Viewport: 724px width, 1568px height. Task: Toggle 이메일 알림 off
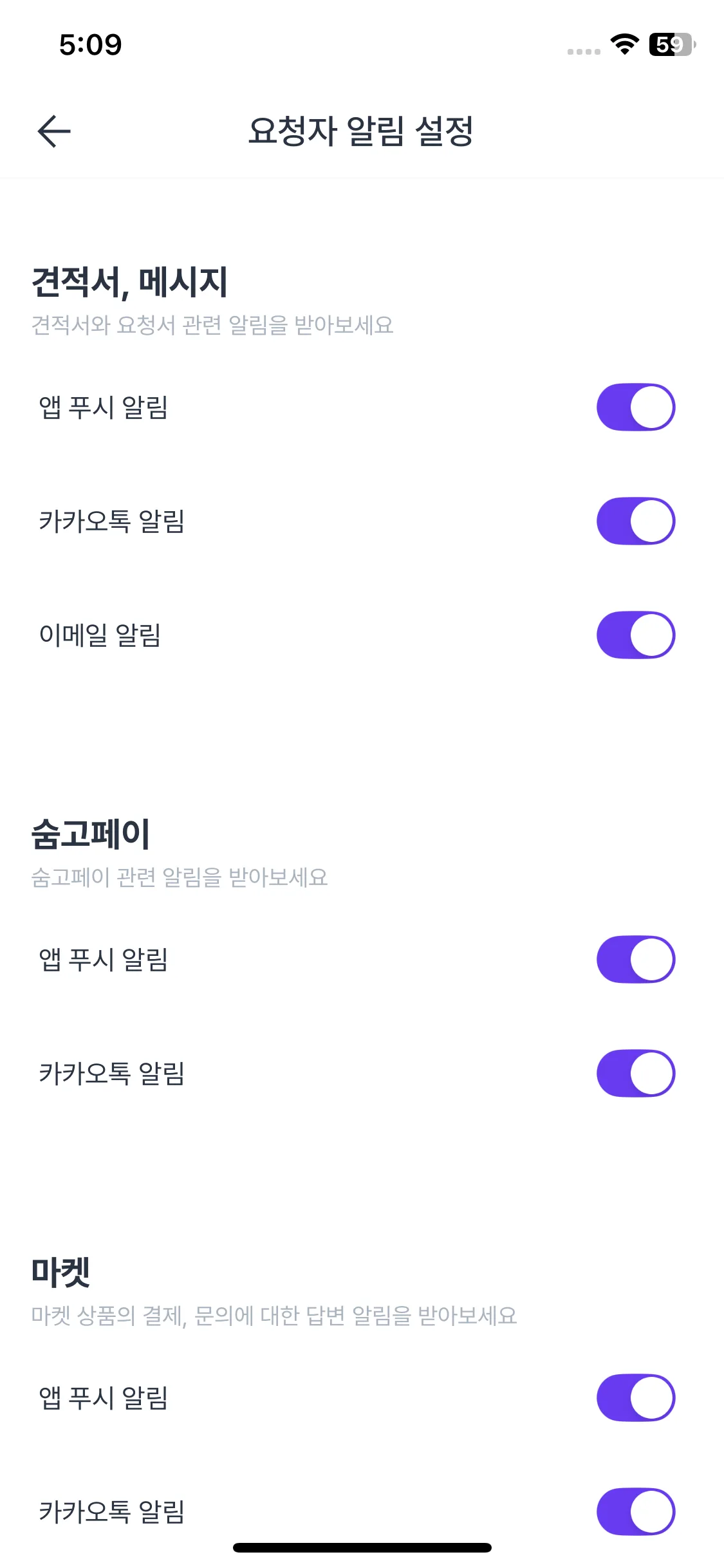[x=635, y=634]
